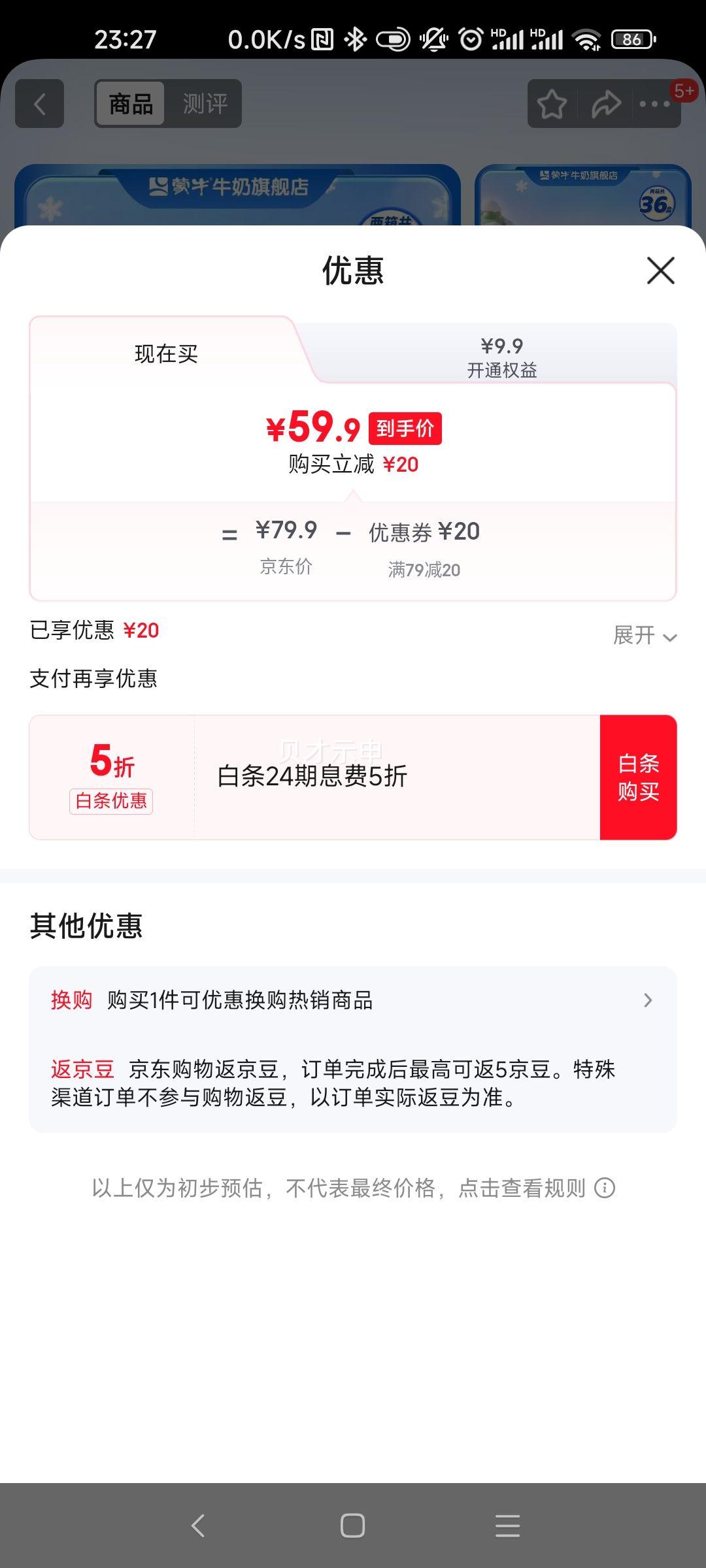Open the share icon at top right
This screenshot has width=706, height=1568.
[x=605, y=103]
